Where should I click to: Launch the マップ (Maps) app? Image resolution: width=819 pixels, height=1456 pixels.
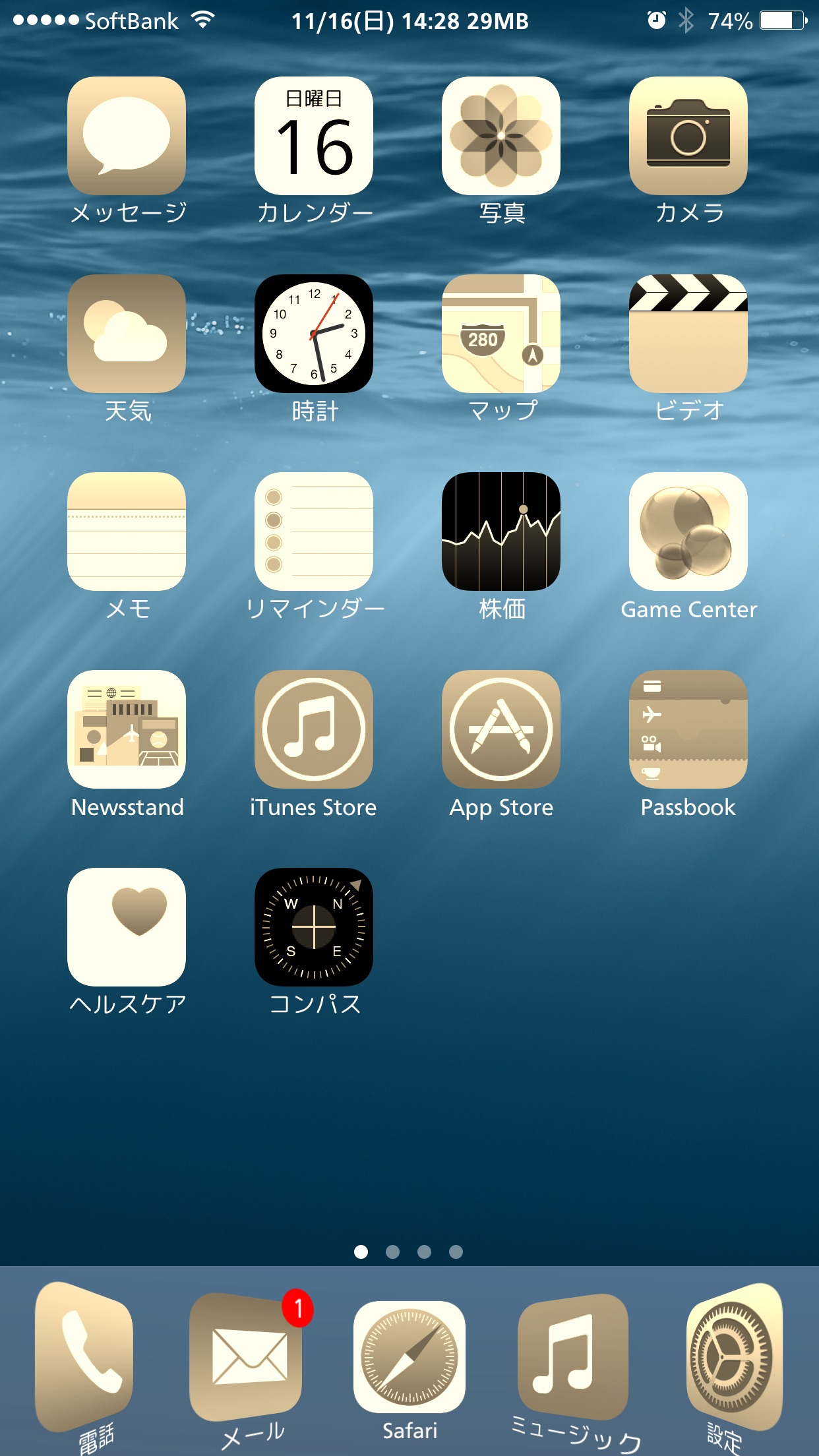(501, 334)
